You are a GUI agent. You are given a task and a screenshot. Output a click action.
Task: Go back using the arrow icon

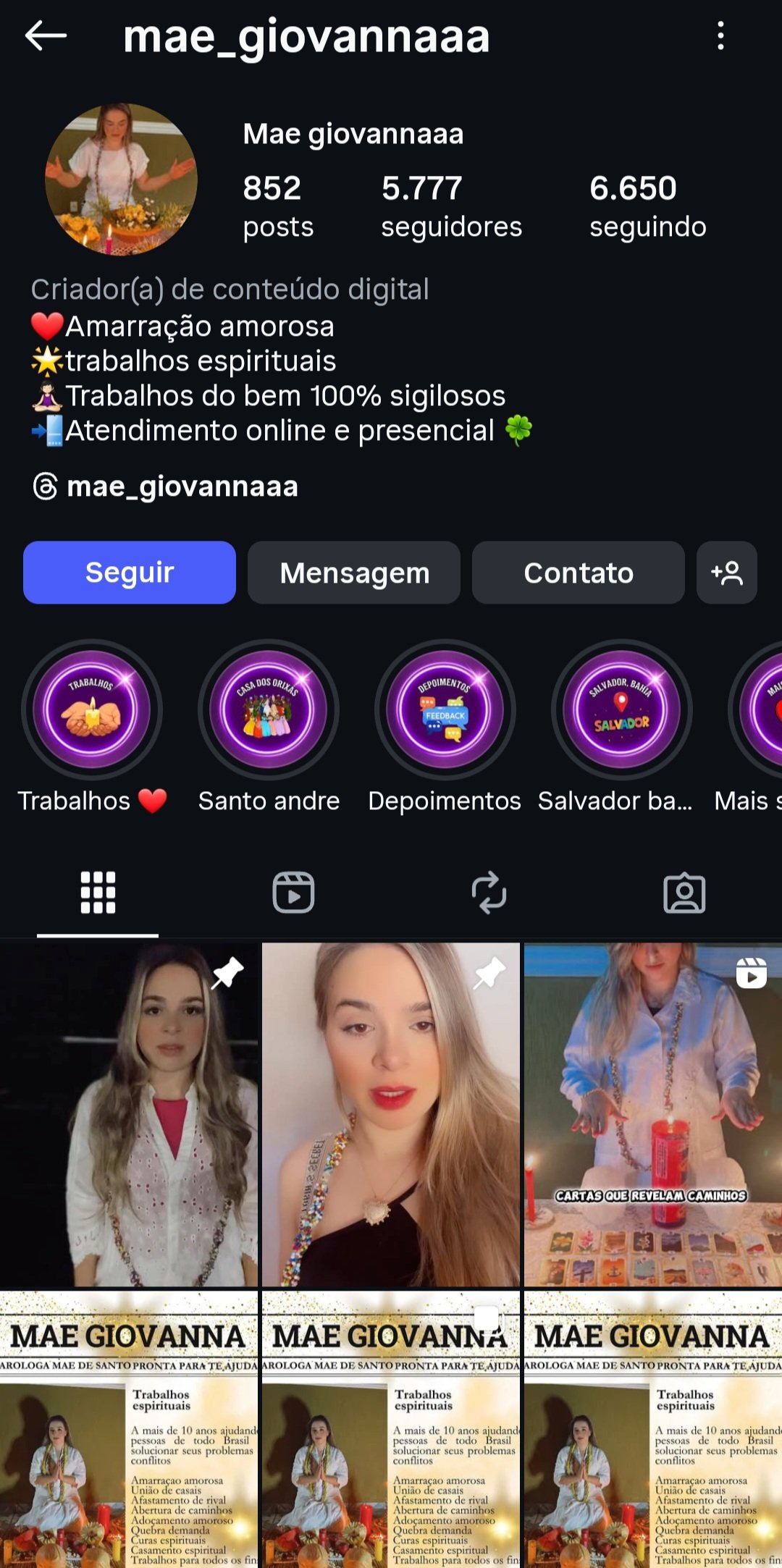pyautogui.click(x=46, y=35)
